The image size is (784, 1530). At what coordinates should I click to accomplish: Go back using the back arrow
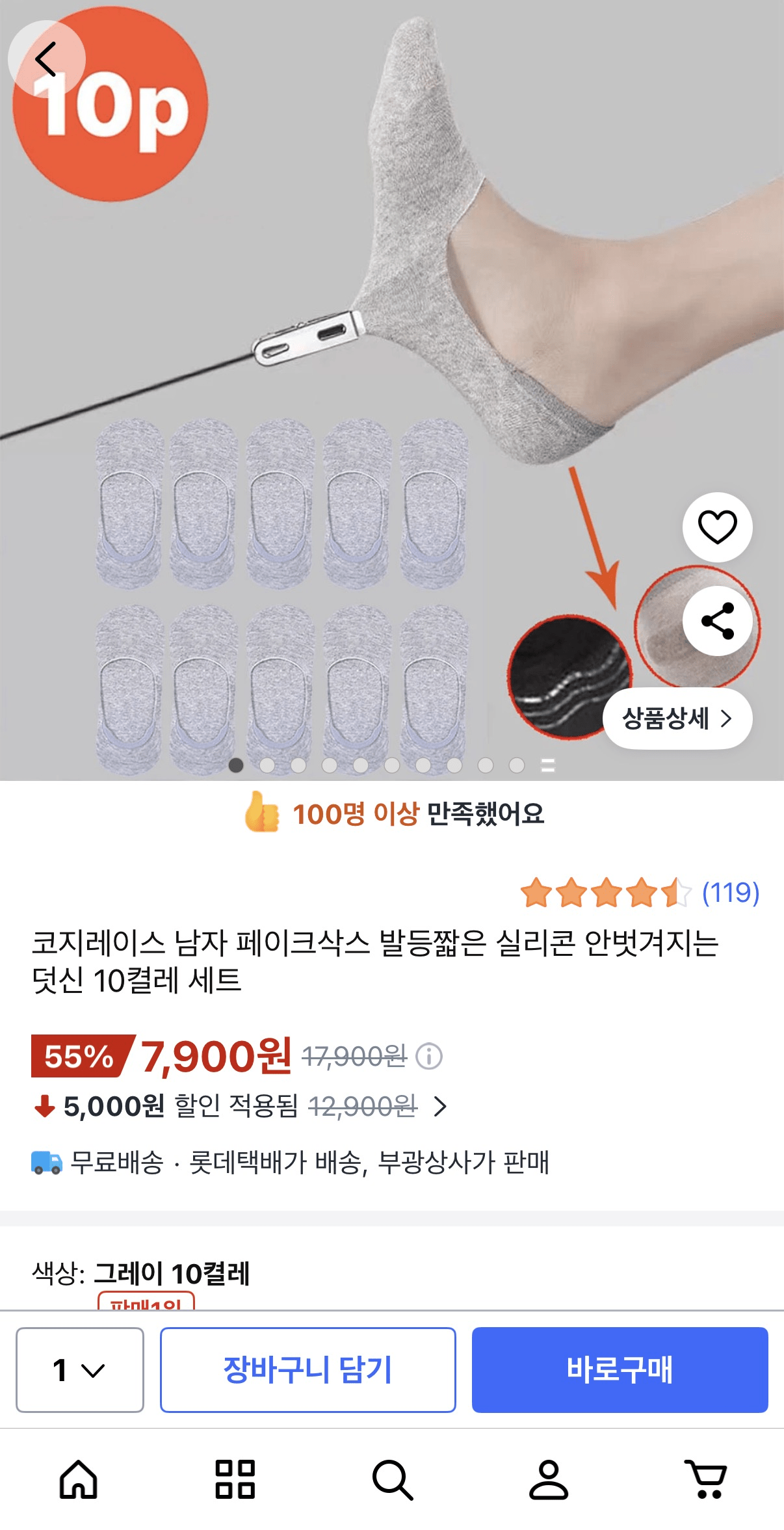[x=46, y=59]
